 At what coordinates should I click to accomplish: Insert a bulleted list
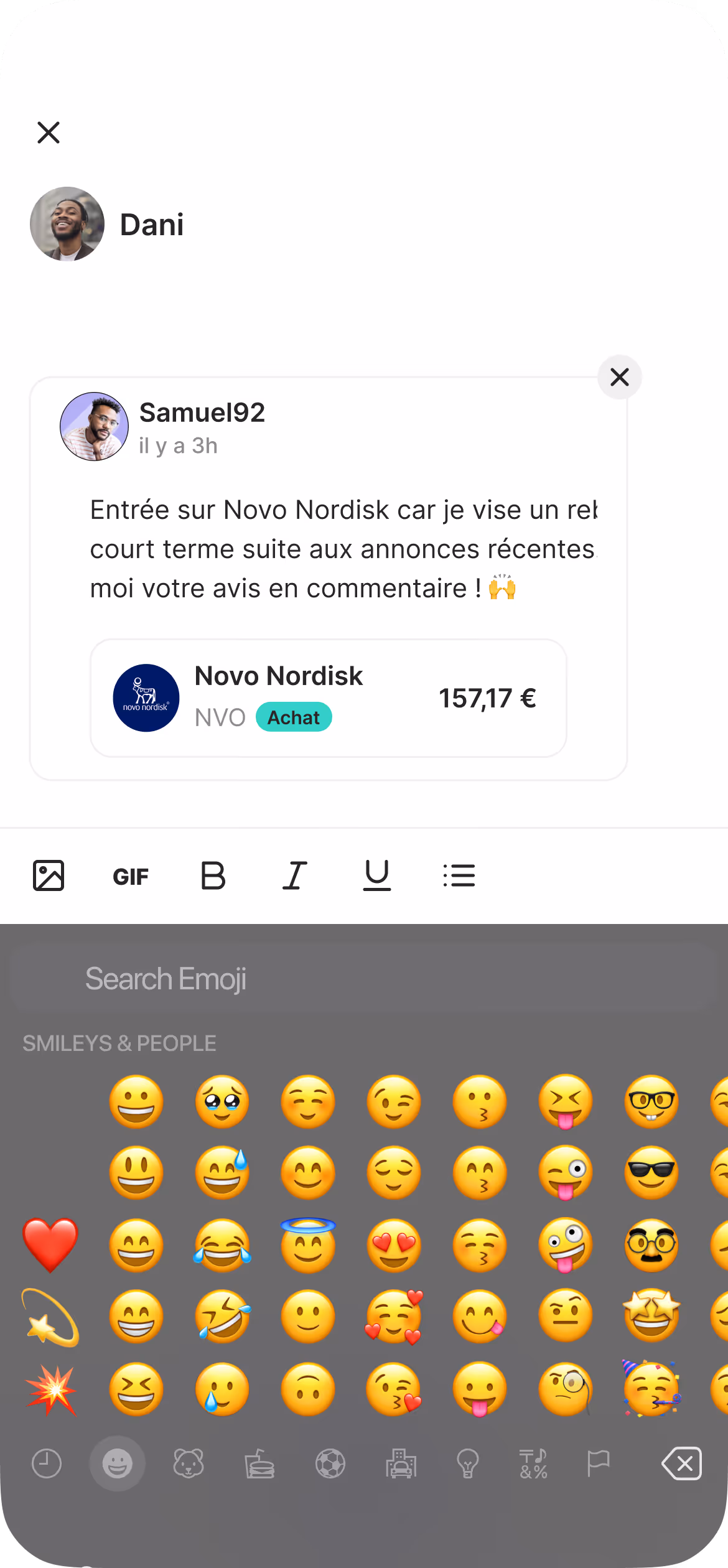459,875
